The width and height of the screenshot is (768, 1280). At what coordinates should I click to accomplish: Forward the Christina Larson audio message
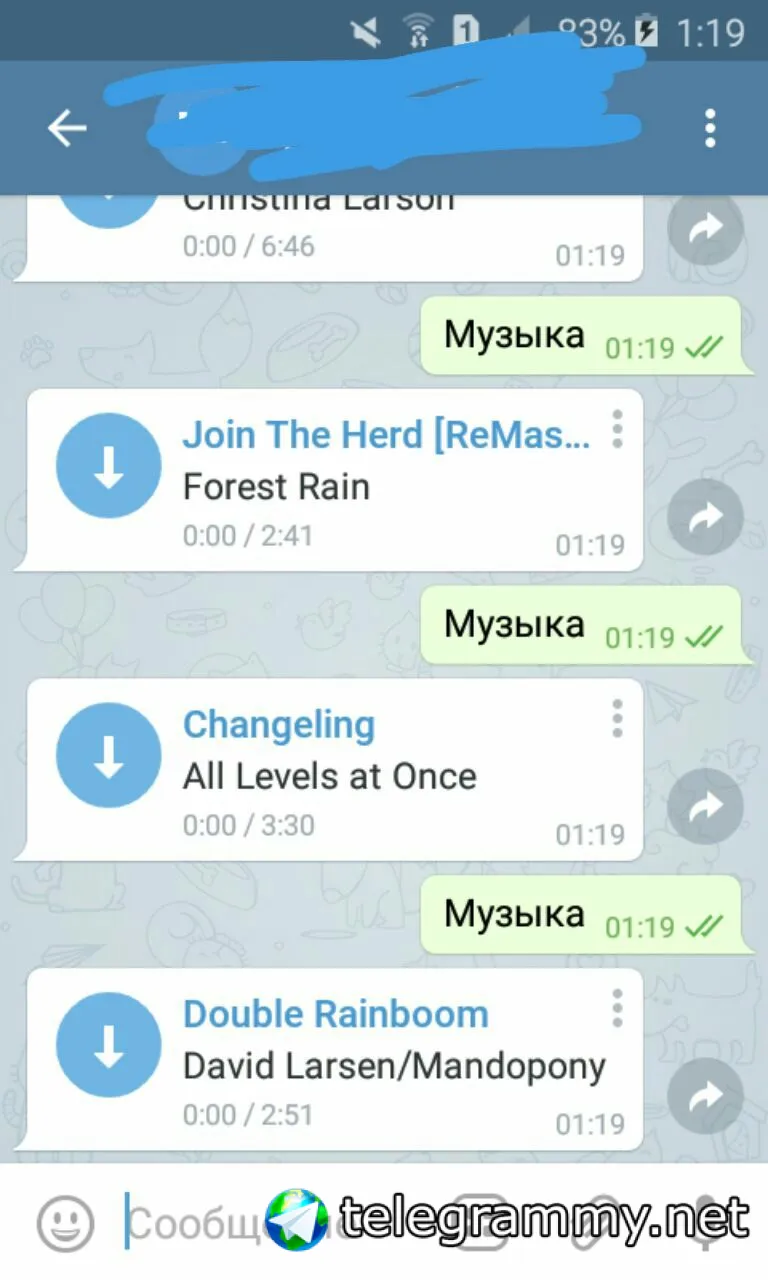(x=705, y=228)
